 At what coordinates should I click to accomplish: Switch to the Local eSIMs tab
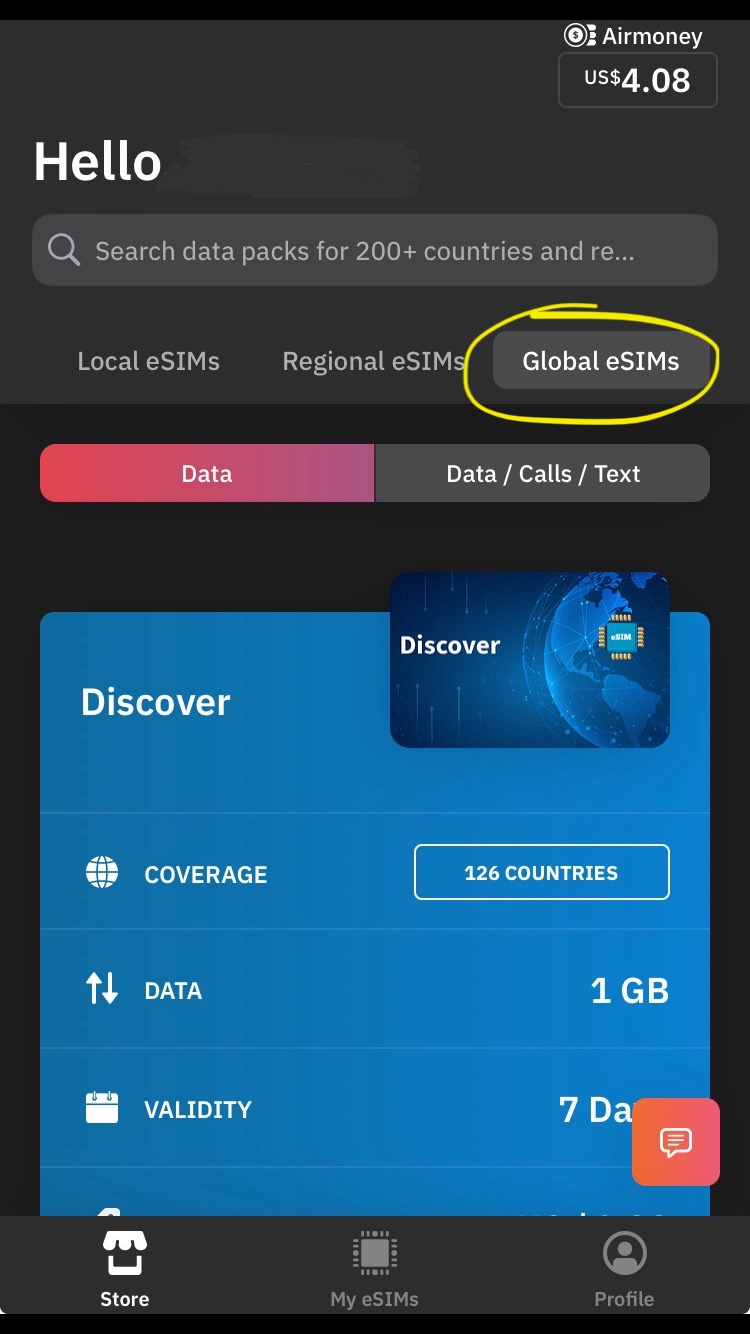tap(148, 361)
